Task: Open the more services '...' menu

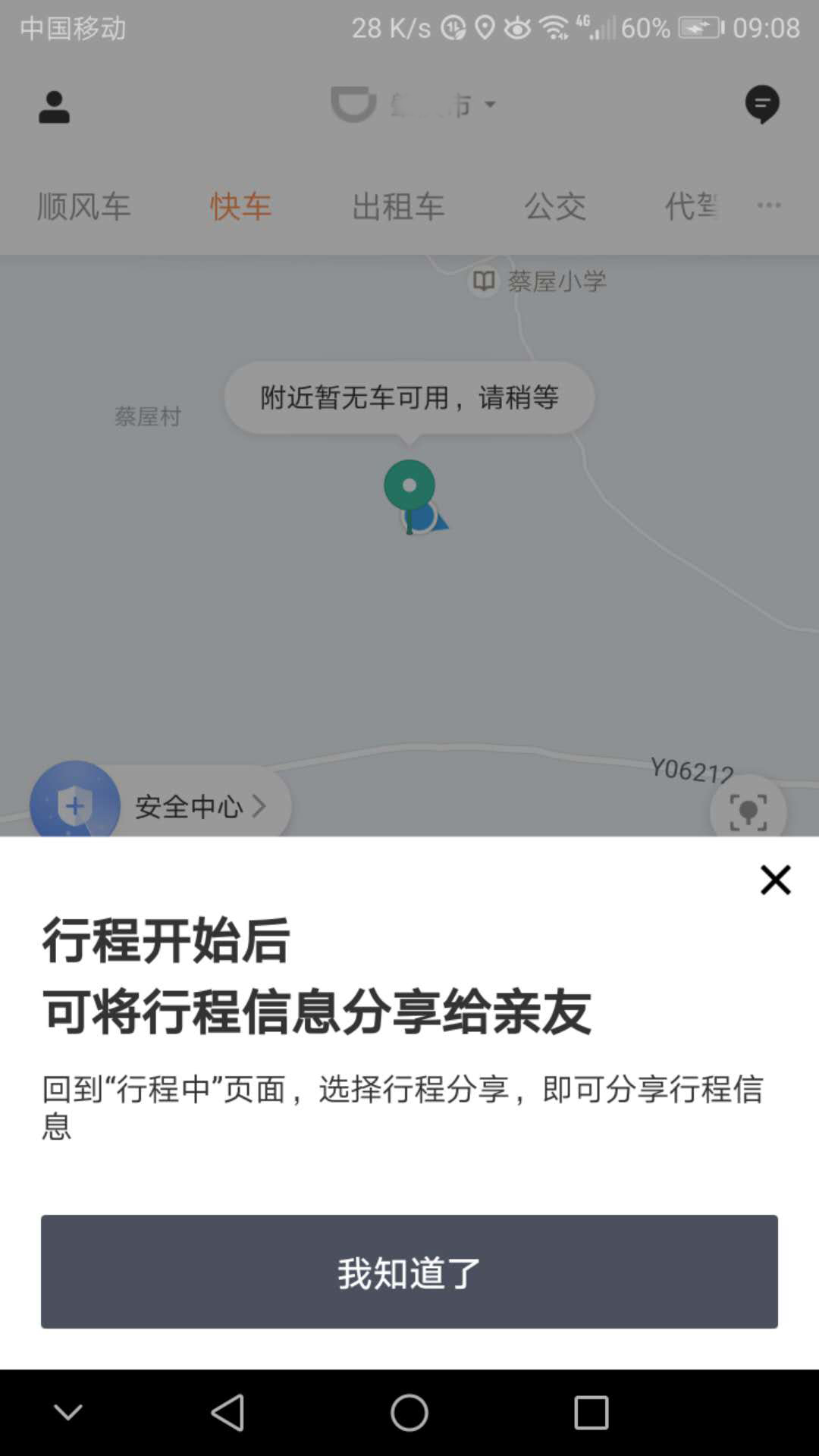Action: pos(769,205)
